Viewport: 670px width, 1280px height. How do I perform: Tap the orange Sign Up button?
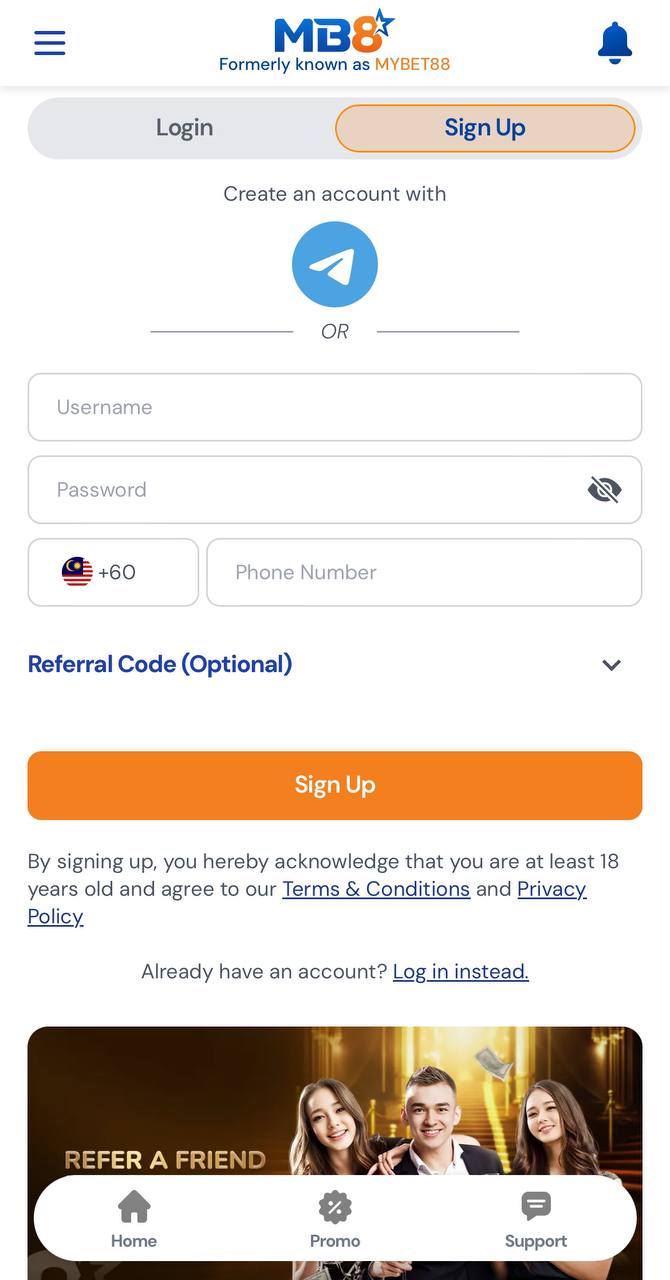335,785
